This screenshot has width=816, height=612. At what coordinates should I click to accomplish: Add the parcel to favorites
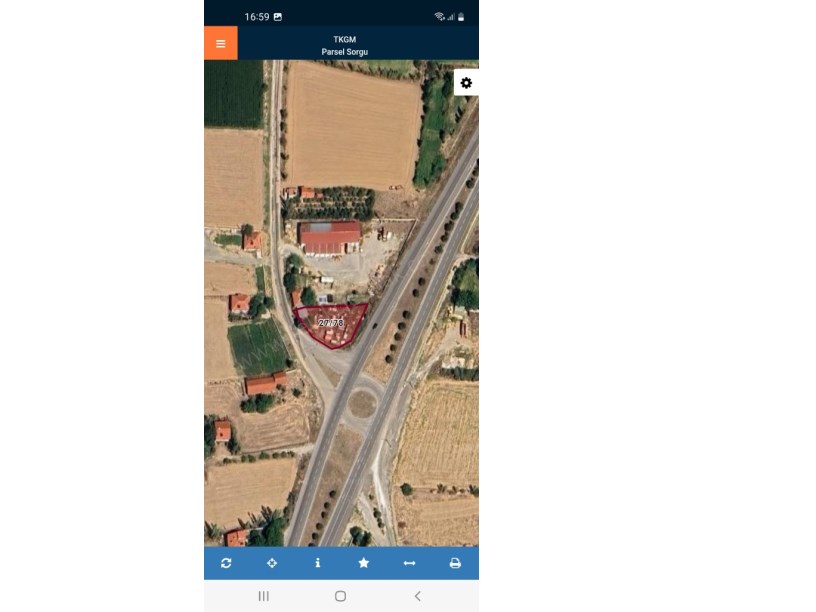[364, 563]
